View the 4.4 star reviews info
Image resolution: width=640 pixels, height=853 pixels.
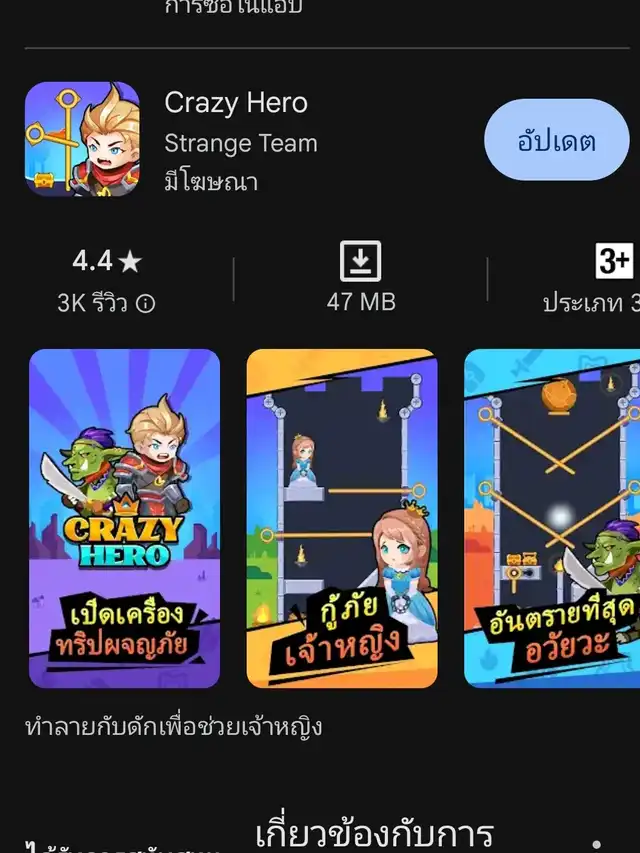106,281
